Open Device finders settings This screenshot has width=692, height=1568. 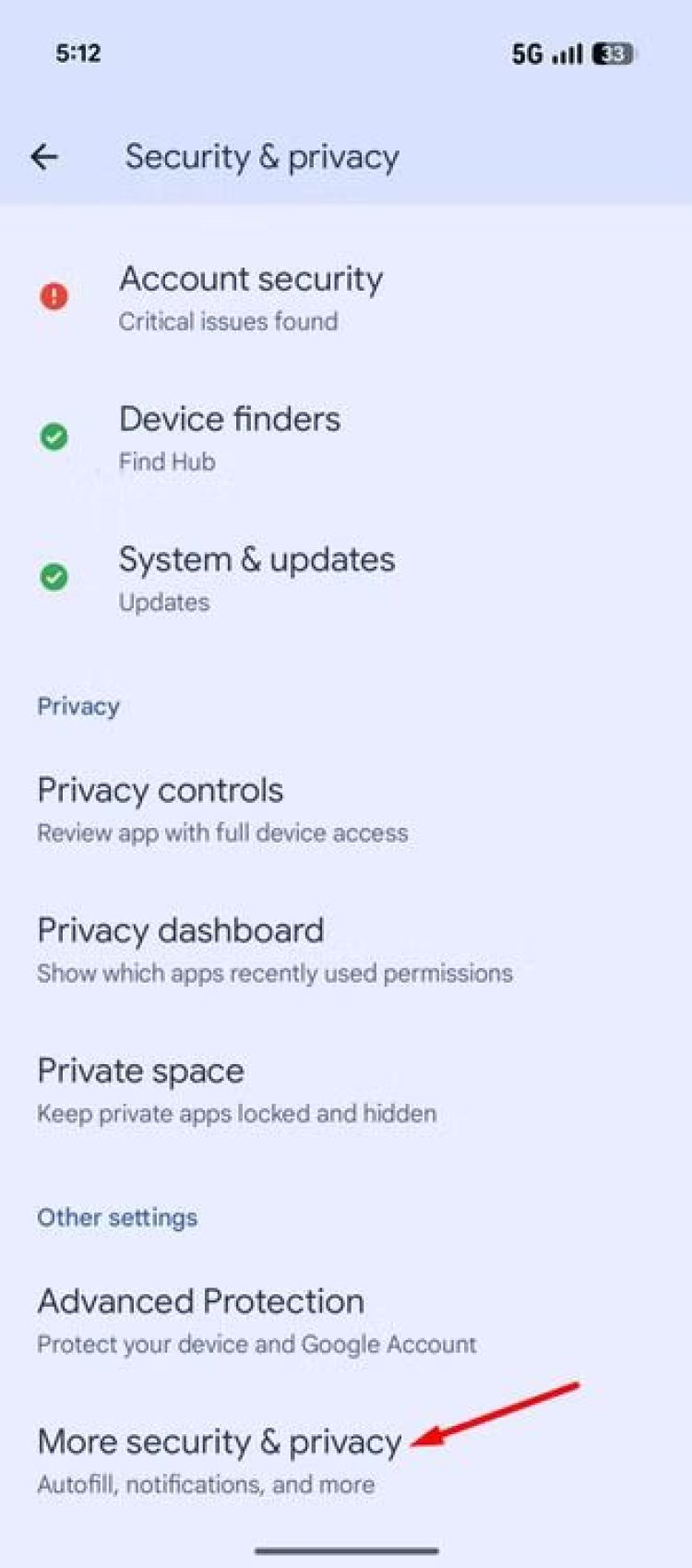(x=229, y=437)
